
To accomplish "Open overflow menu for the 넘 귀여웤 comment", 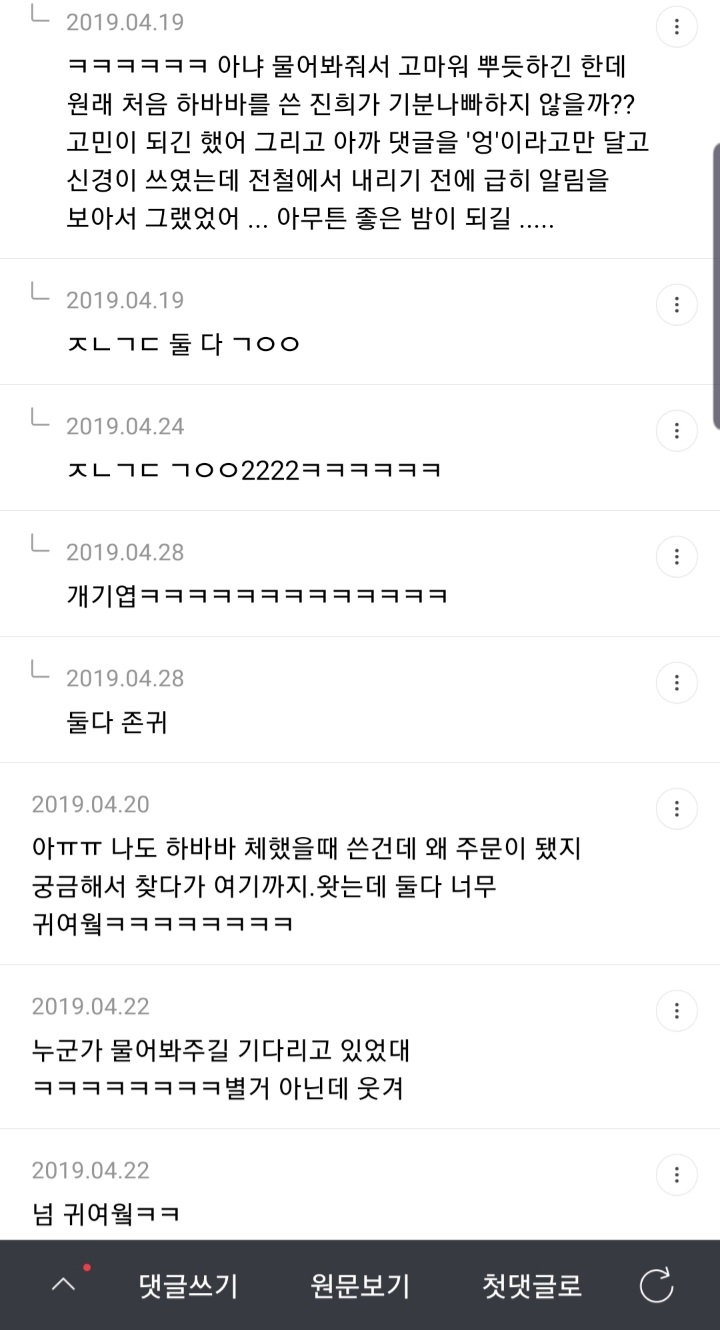I will click(677, 1174).
